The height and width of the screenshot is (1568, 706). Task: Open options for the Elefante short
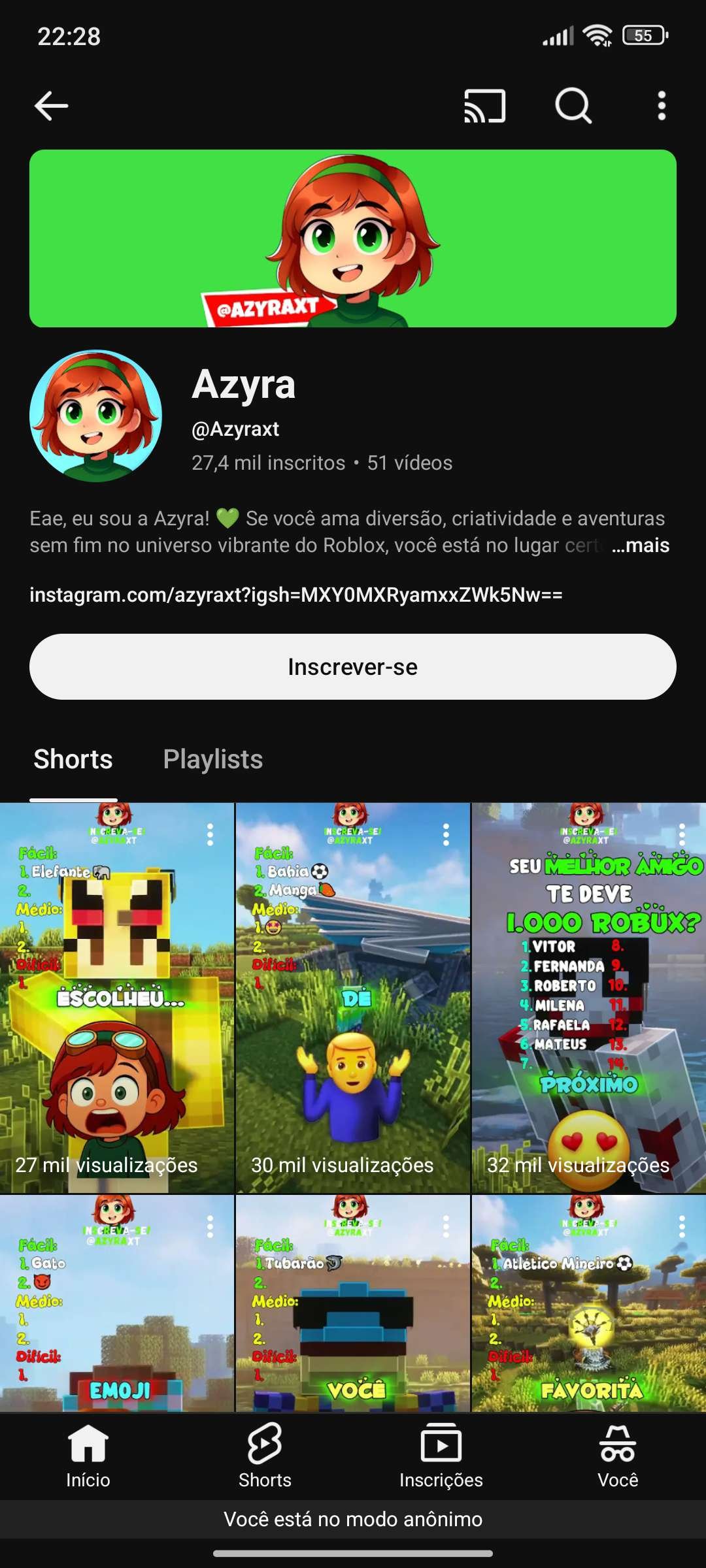coord(210,835)
